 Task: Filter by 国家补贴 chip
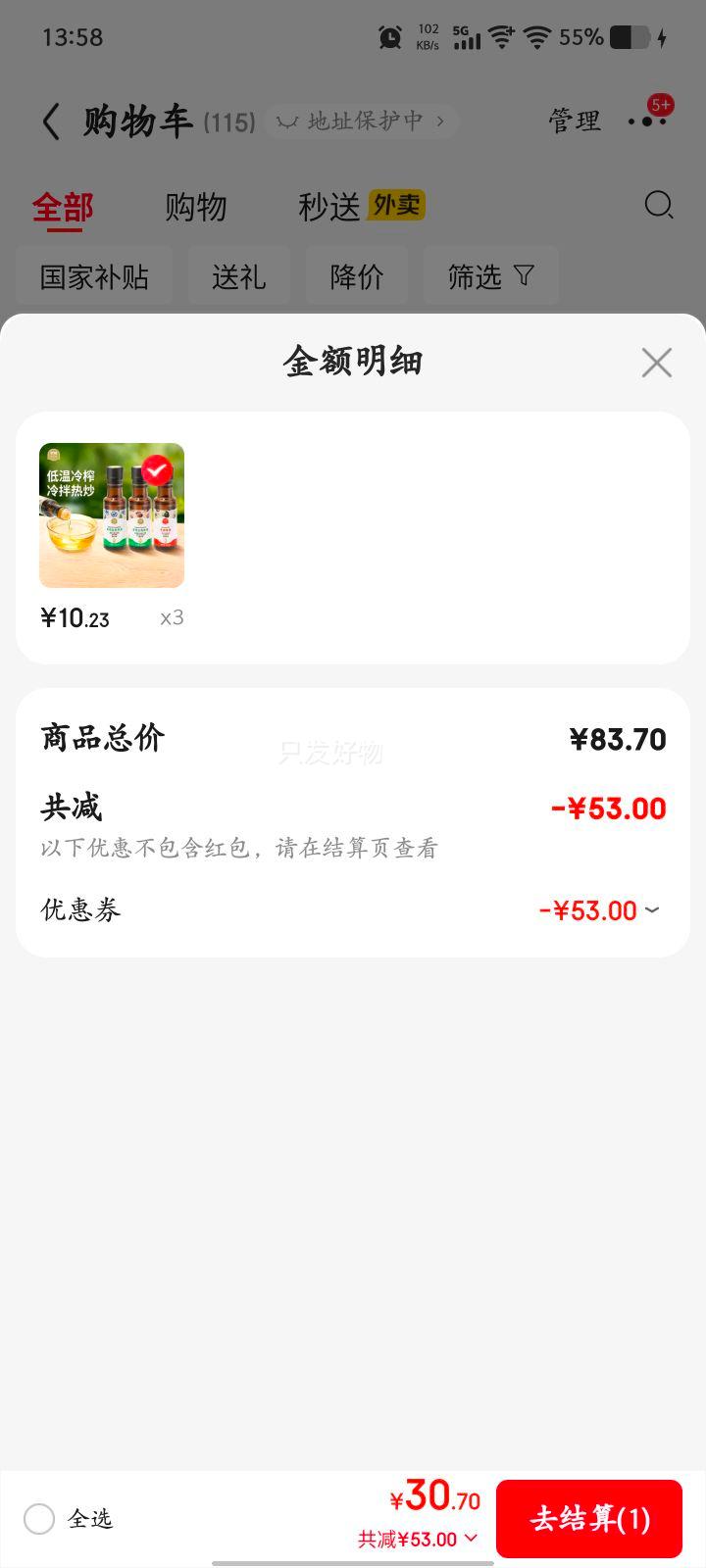pyautogui.click(x=94, y=276)
